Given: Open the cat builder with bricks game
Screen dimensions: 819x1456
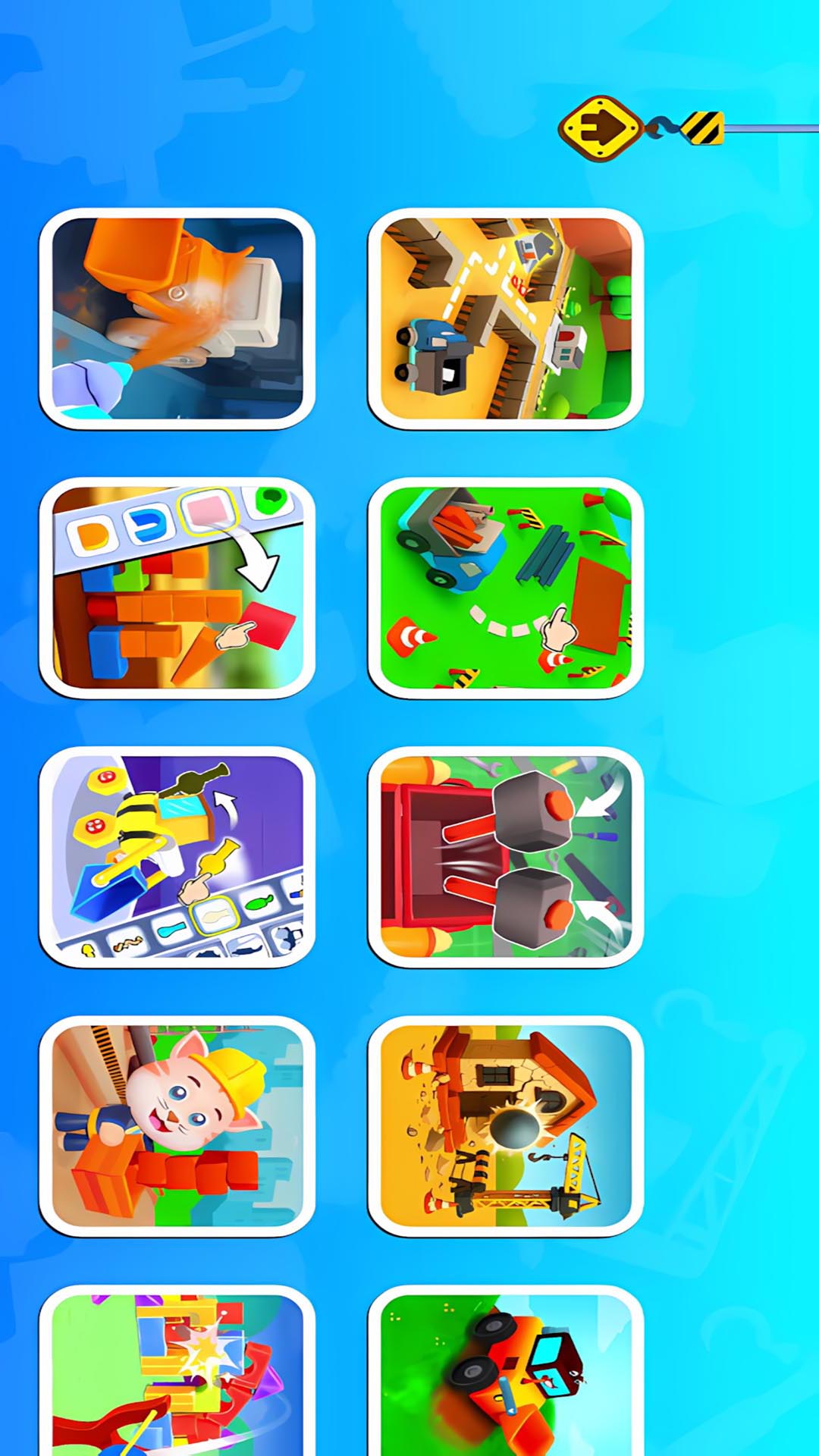Looking at the screenshot, I should tap(177, 1126).
